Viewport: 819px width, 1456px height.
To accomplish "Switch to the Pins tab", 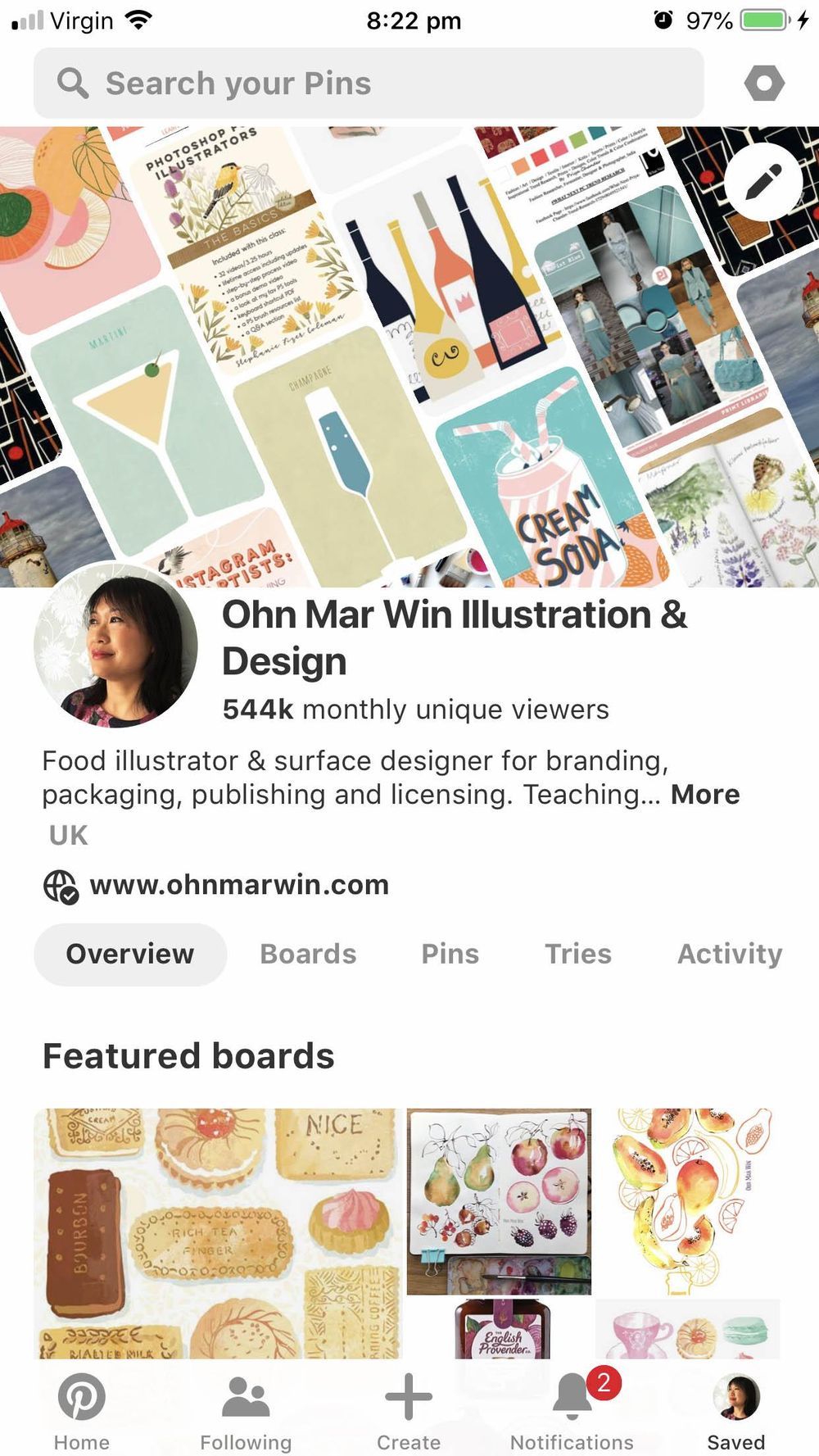I will point(450,954).
